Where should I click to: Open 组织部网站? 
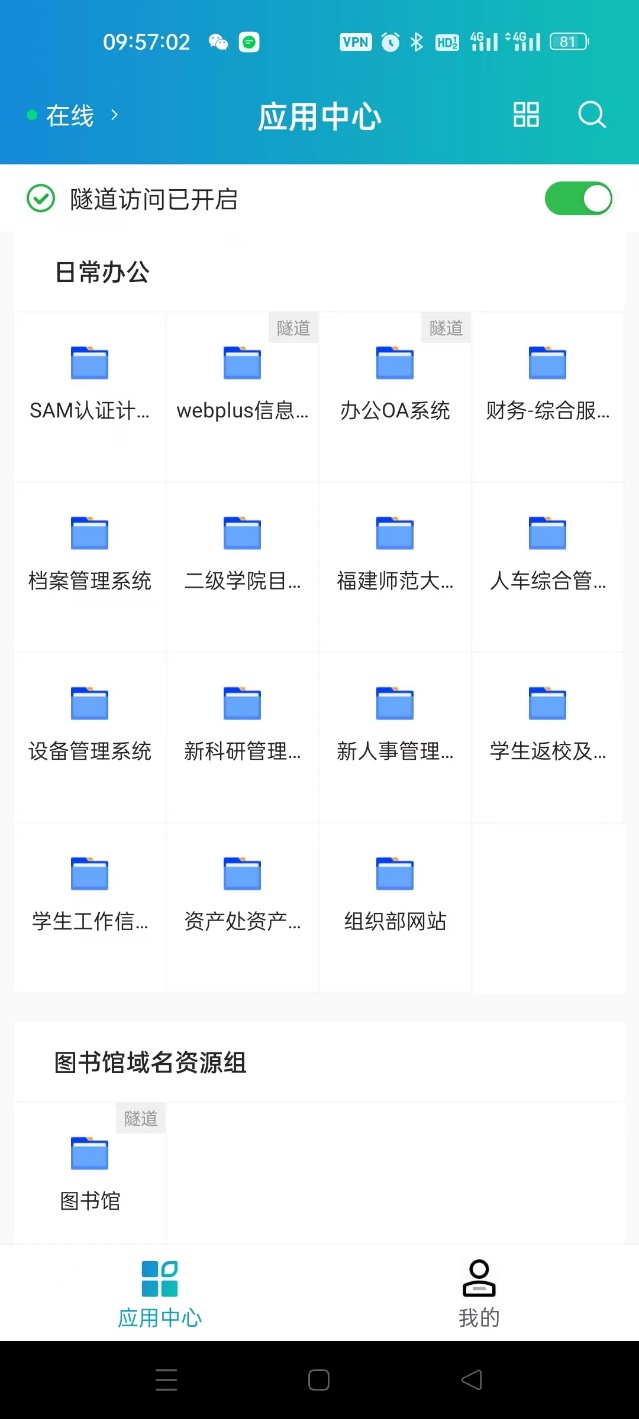[x=395, y=892]
